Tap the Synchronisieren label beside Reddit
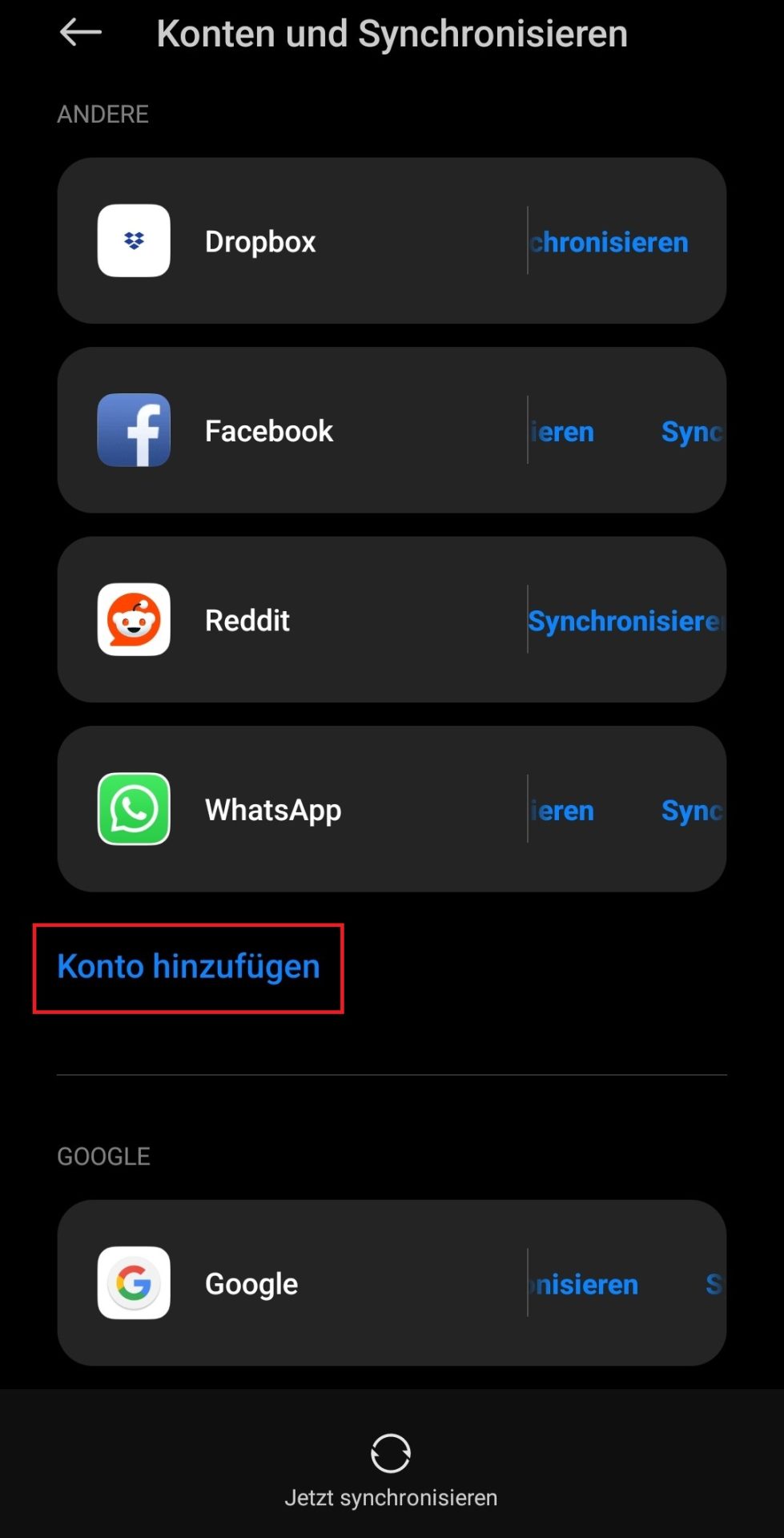Screen dimensions: 784x1538 (625, 621)
